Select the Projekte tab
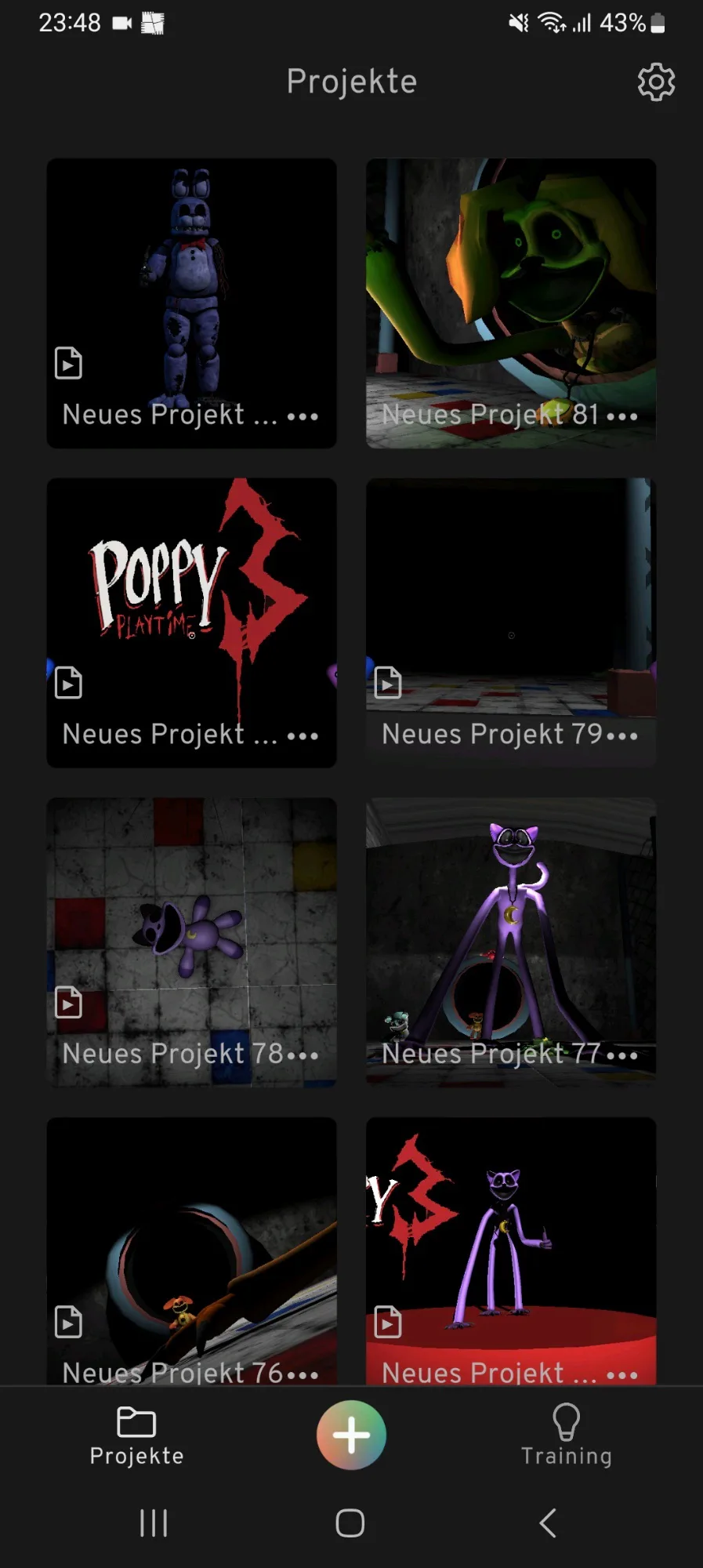 pyautogui.click(x=136, y=1435)
